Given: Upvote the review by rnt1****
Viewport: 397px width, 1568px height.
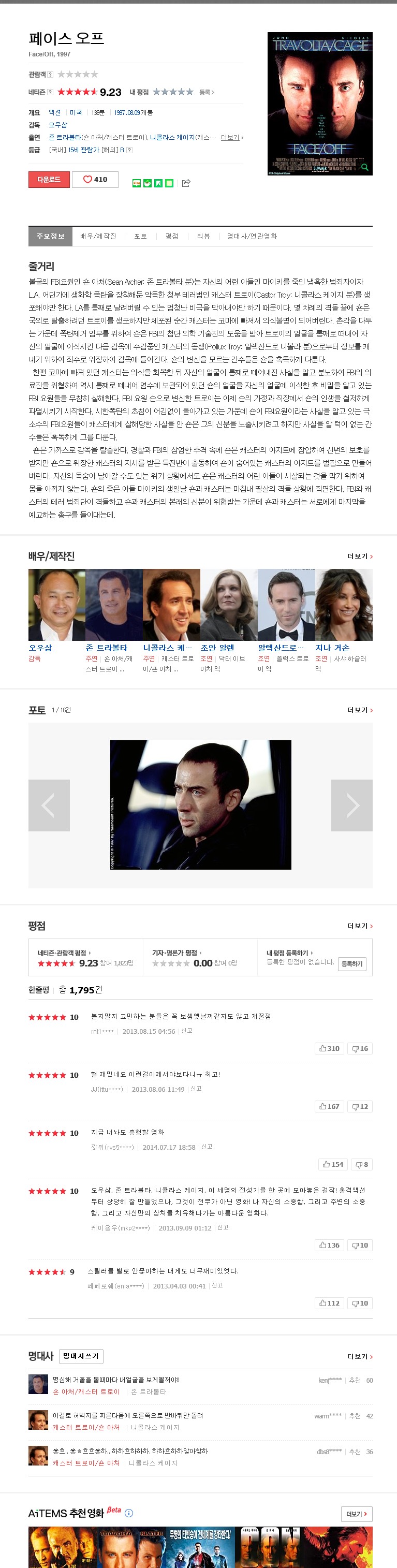Looking at the screenshot, I should pos(329,1048).
